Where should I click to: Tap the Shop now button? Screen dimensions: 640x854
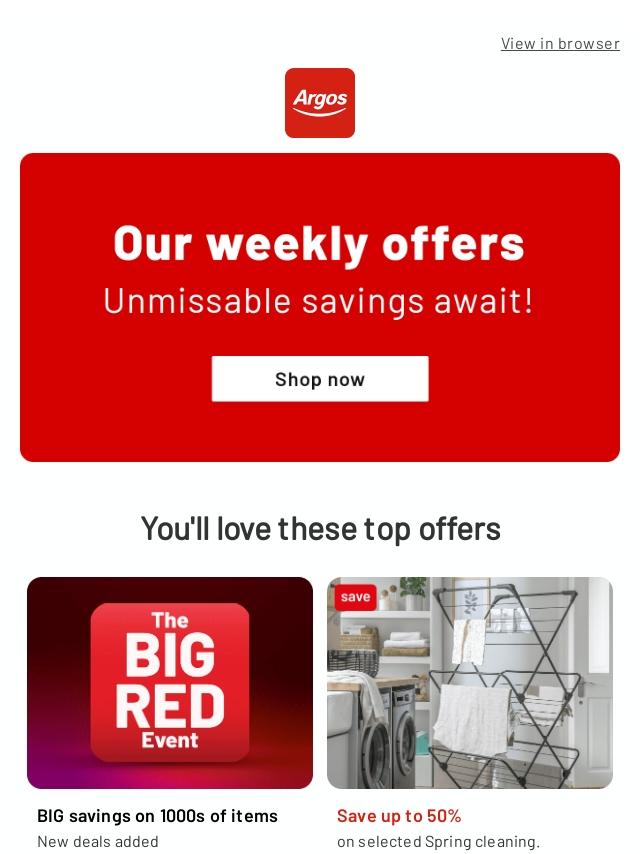[320, 379]
